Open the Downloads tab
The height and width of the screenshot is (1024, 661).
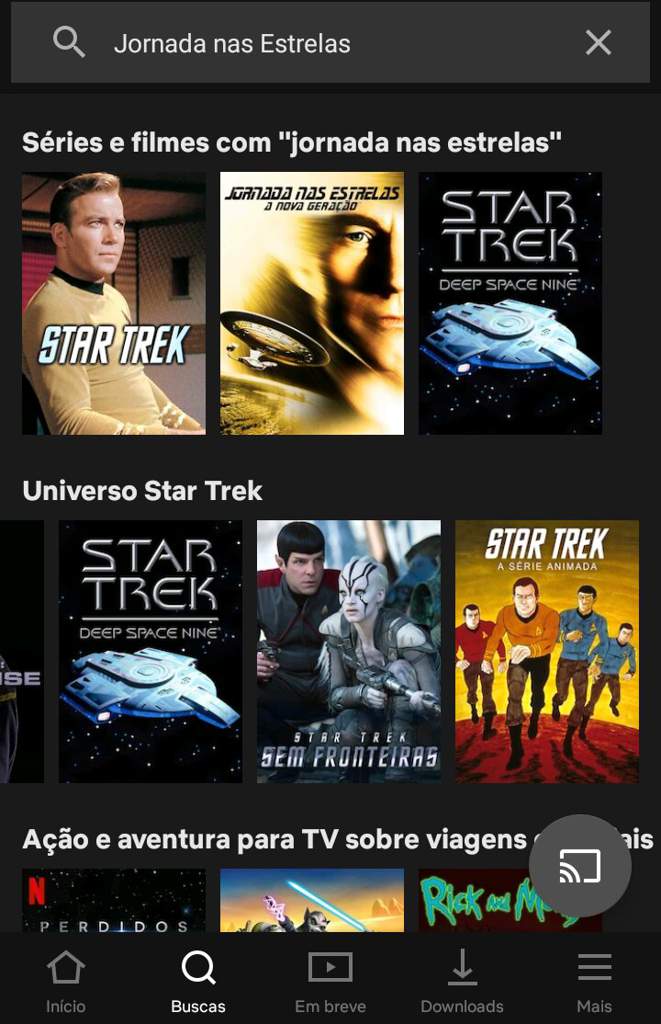(462, 981)
